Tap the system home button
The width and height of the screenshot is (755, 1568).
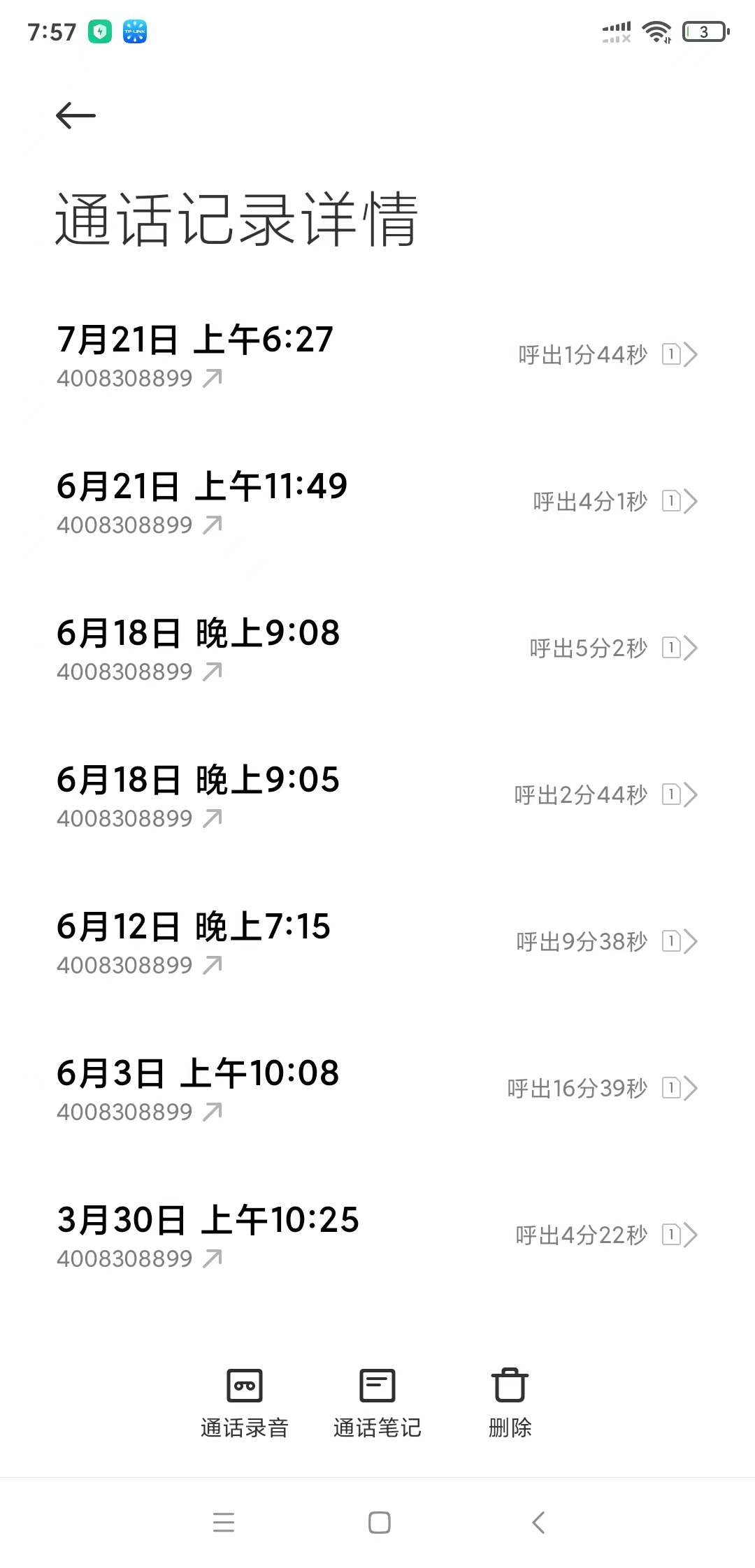(379, 1522)
